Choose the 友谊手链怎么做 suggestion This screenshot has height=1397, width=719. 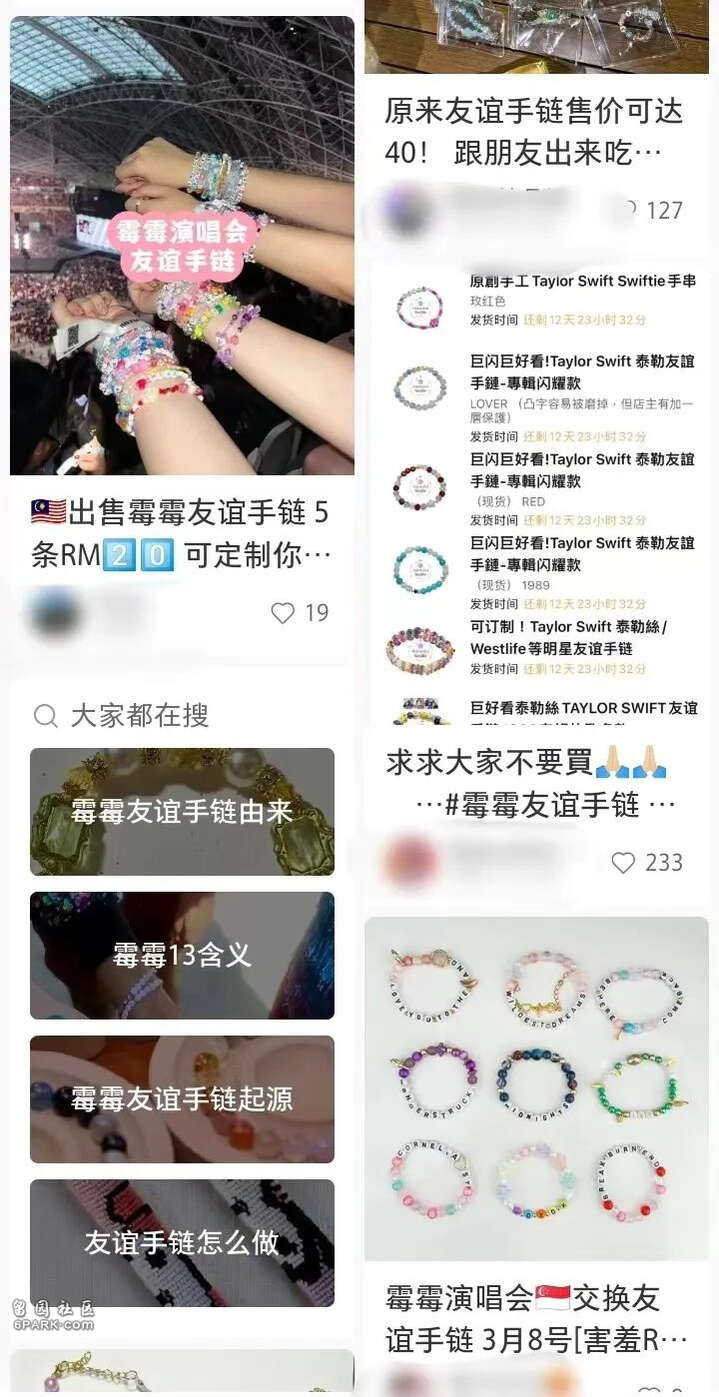[182, 1242]
